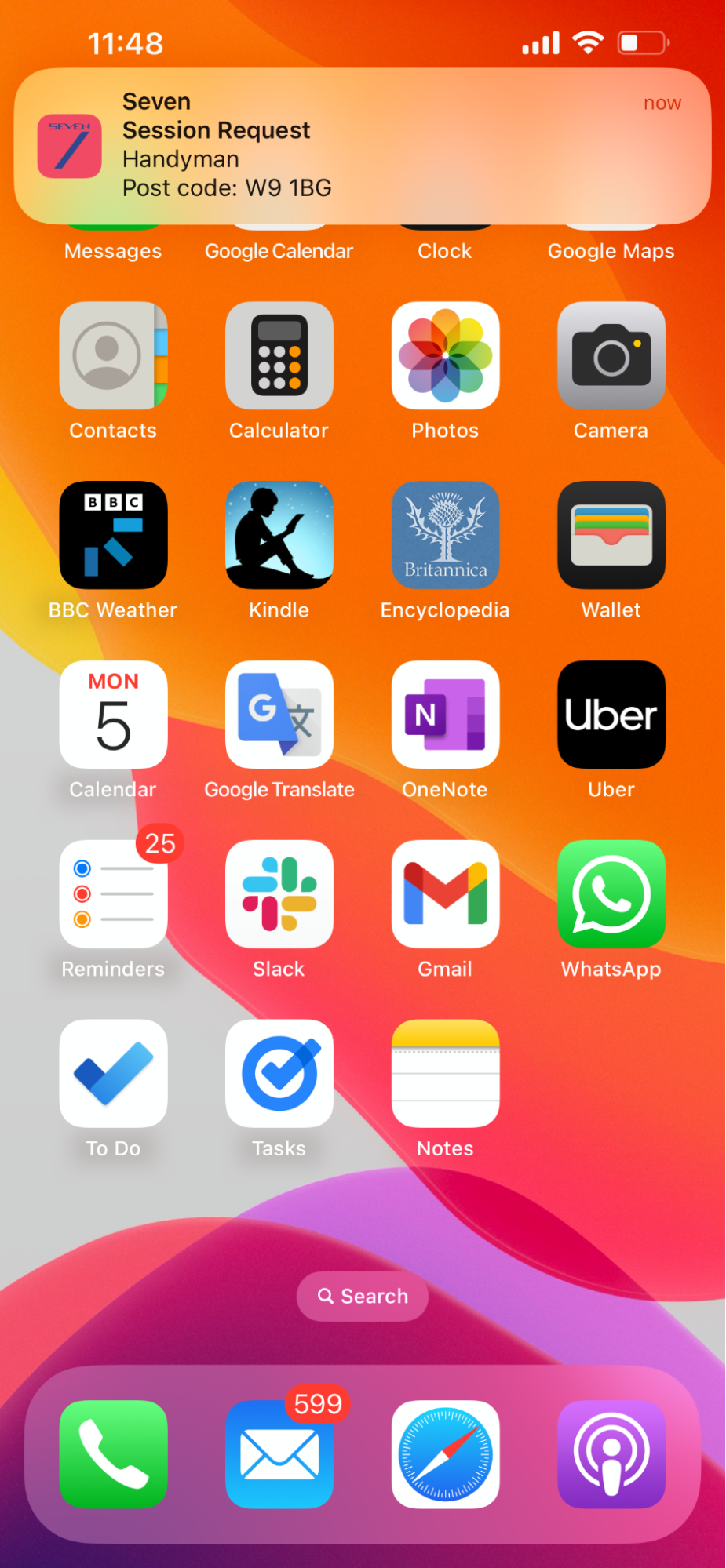This screenshot has height=1568, width=726.
Task: Open WhatsApp
Action: click(x=611, y=894)
